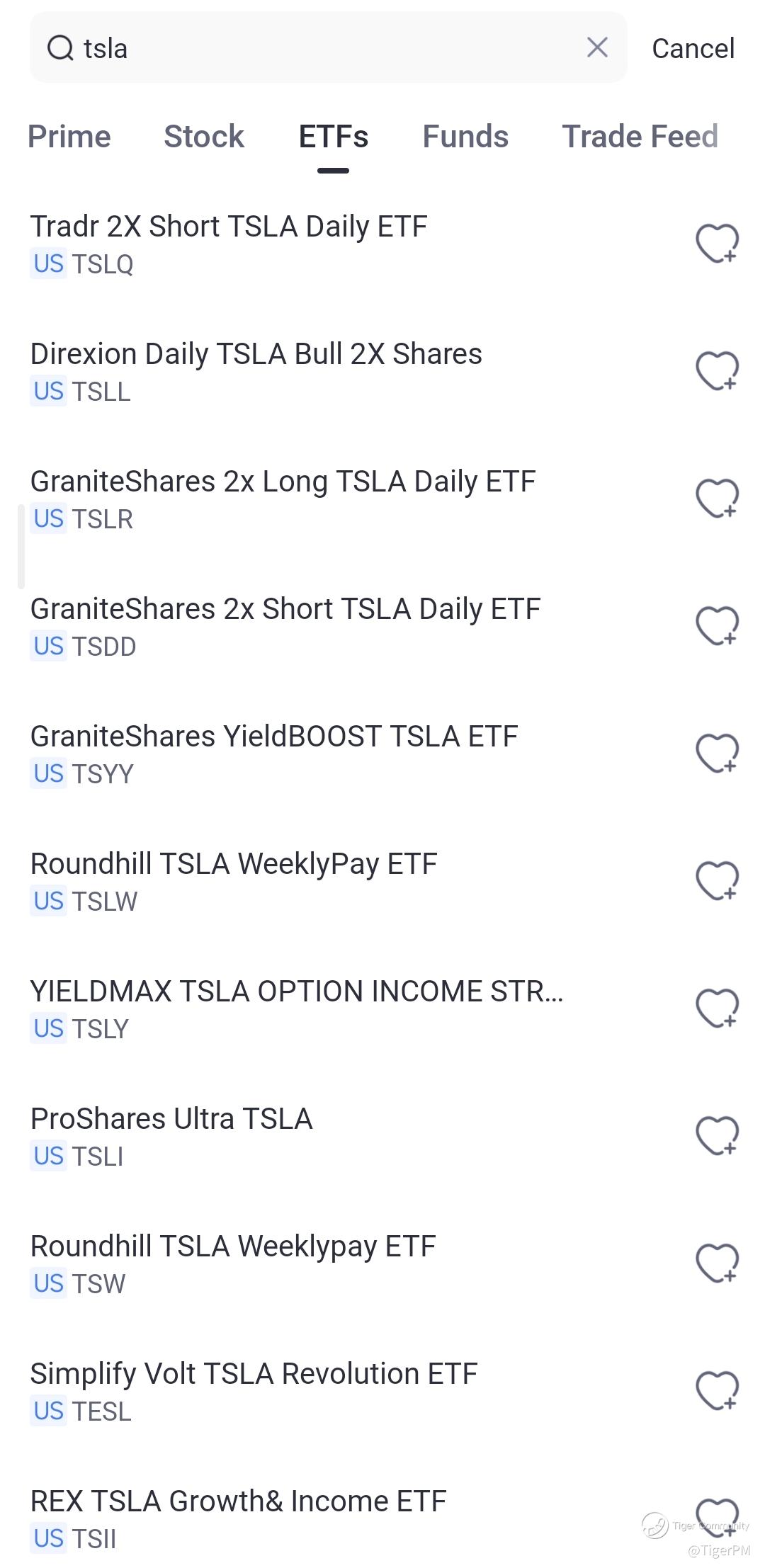Add TSLQ to watchlist
Image resolution: width=765 pixels, height=1568 pixels.
tap(717, 243)
